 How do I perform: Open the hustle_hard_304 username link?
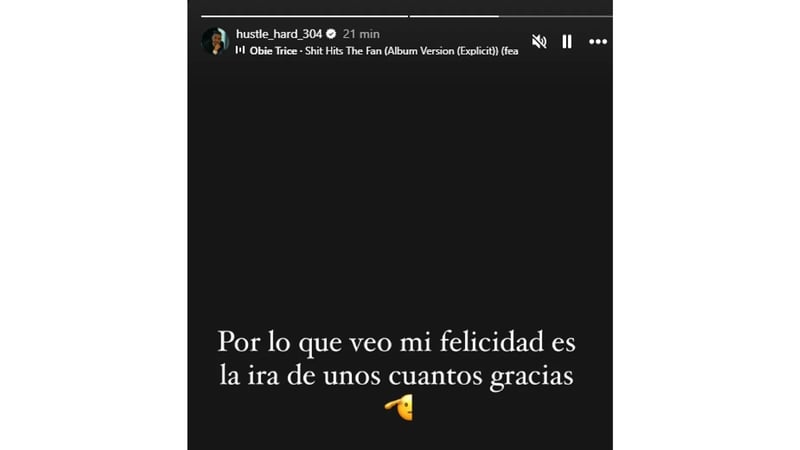(x=278, y=33)
